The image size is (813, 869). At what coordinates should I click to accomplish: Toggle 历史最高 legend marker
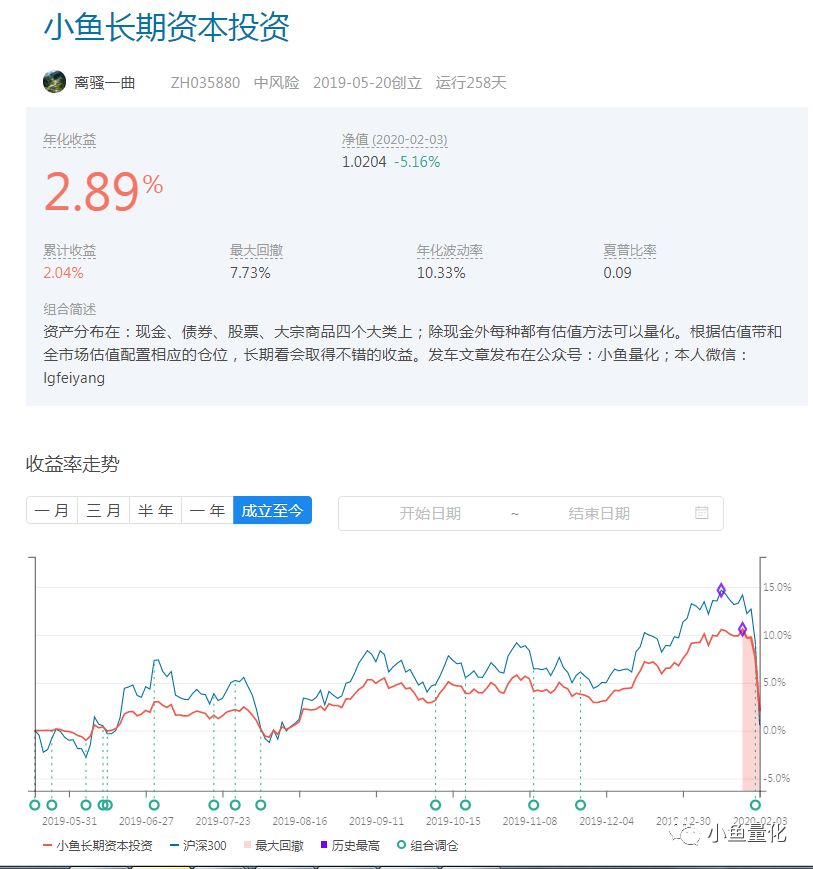coord(350,846)
